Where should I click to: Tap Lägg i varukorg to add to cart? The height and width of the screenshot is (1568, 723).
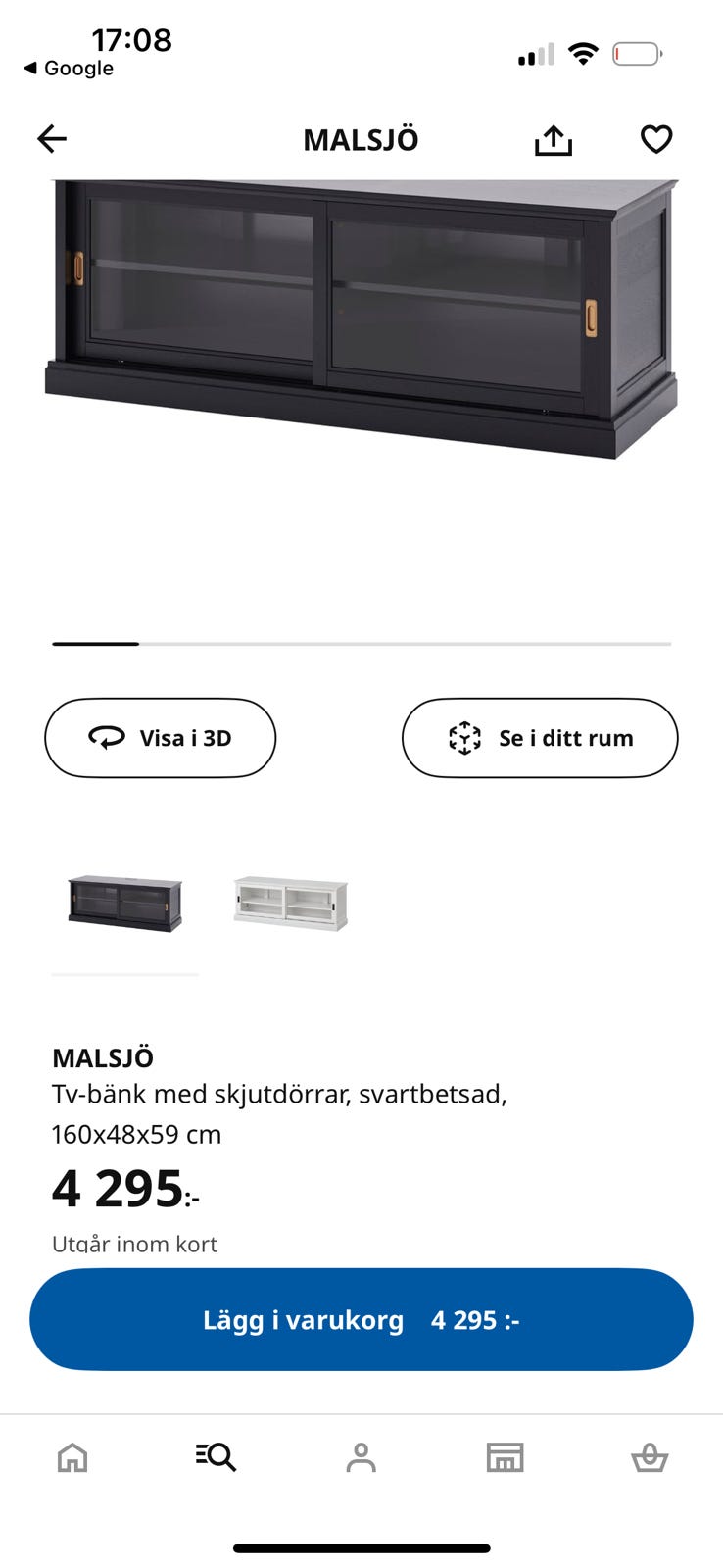point(361,1319)
